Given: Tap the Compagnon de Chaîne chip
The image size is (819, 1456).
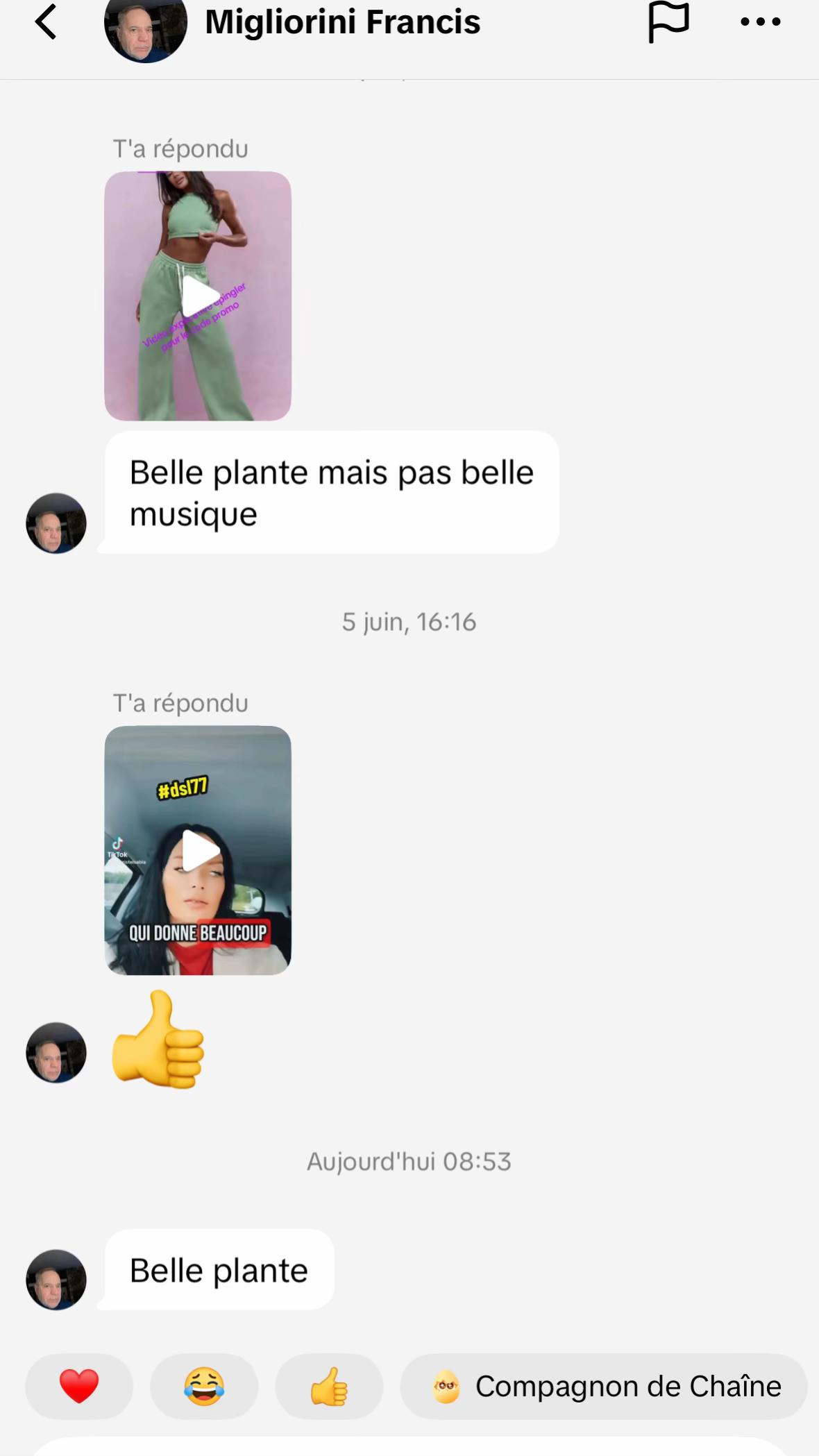Looking at the screenshot, I should 604,1386.
